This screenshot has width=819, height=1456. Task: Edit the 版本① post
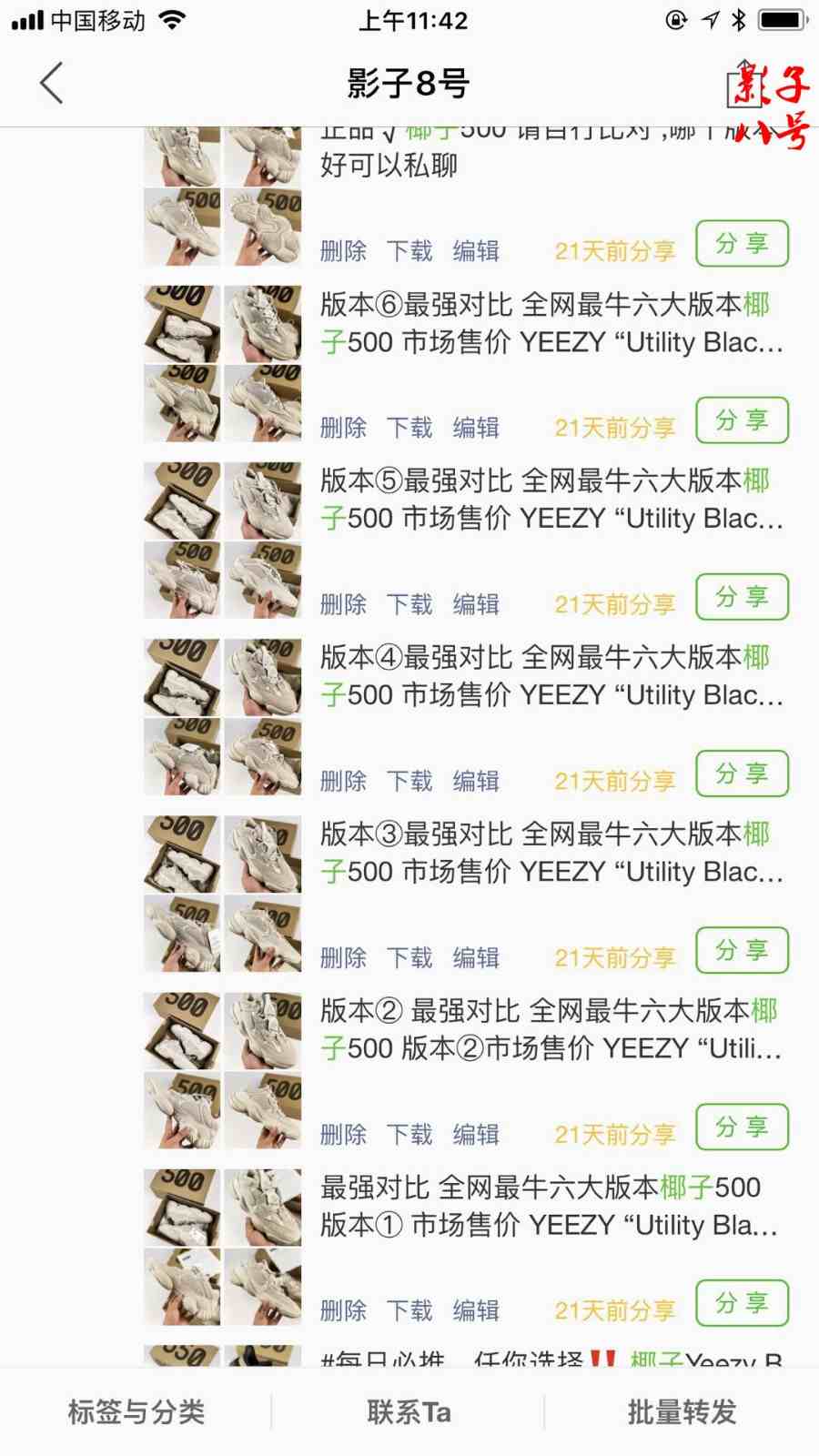(476, 1310)
